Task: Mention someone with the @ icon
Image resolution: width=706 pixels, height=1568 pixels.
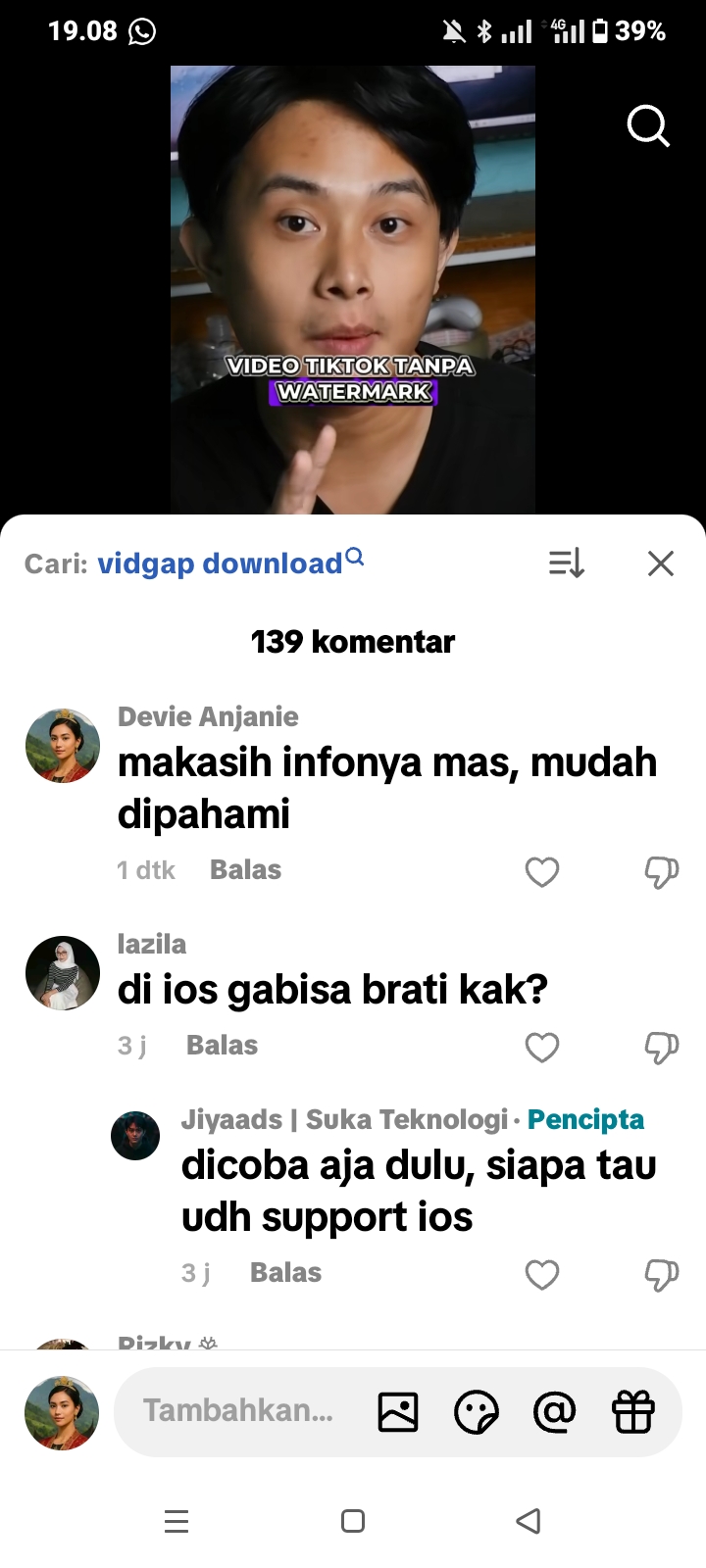Action: (555, 1412)
